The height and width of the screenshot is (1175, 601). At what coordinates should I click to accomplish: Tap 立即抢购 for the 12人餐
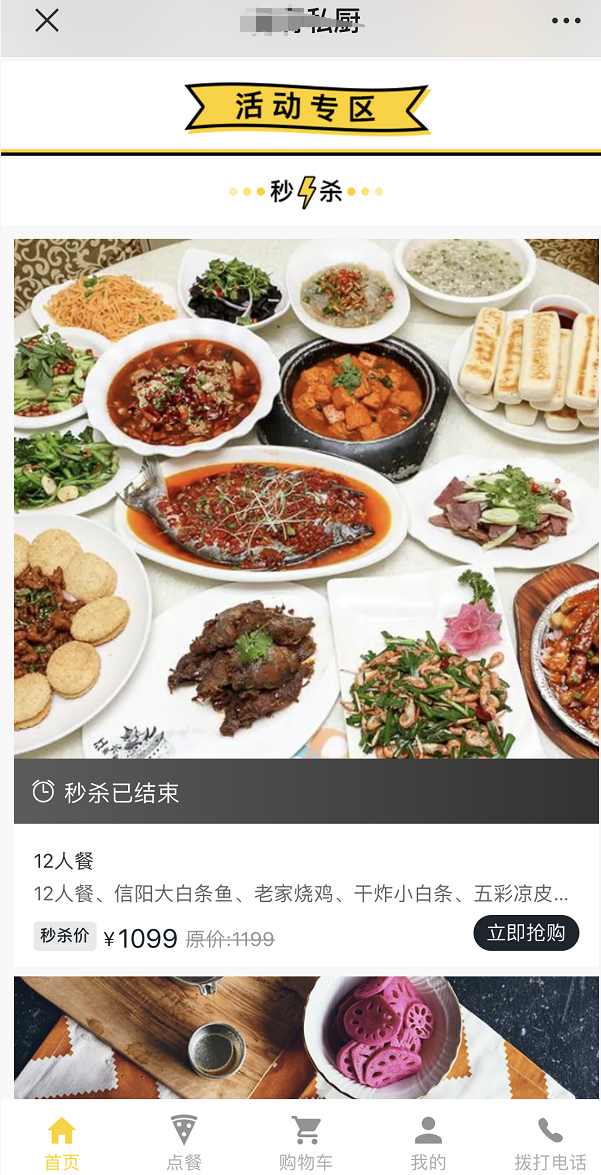pyautogui.click(x=526, y=933)
